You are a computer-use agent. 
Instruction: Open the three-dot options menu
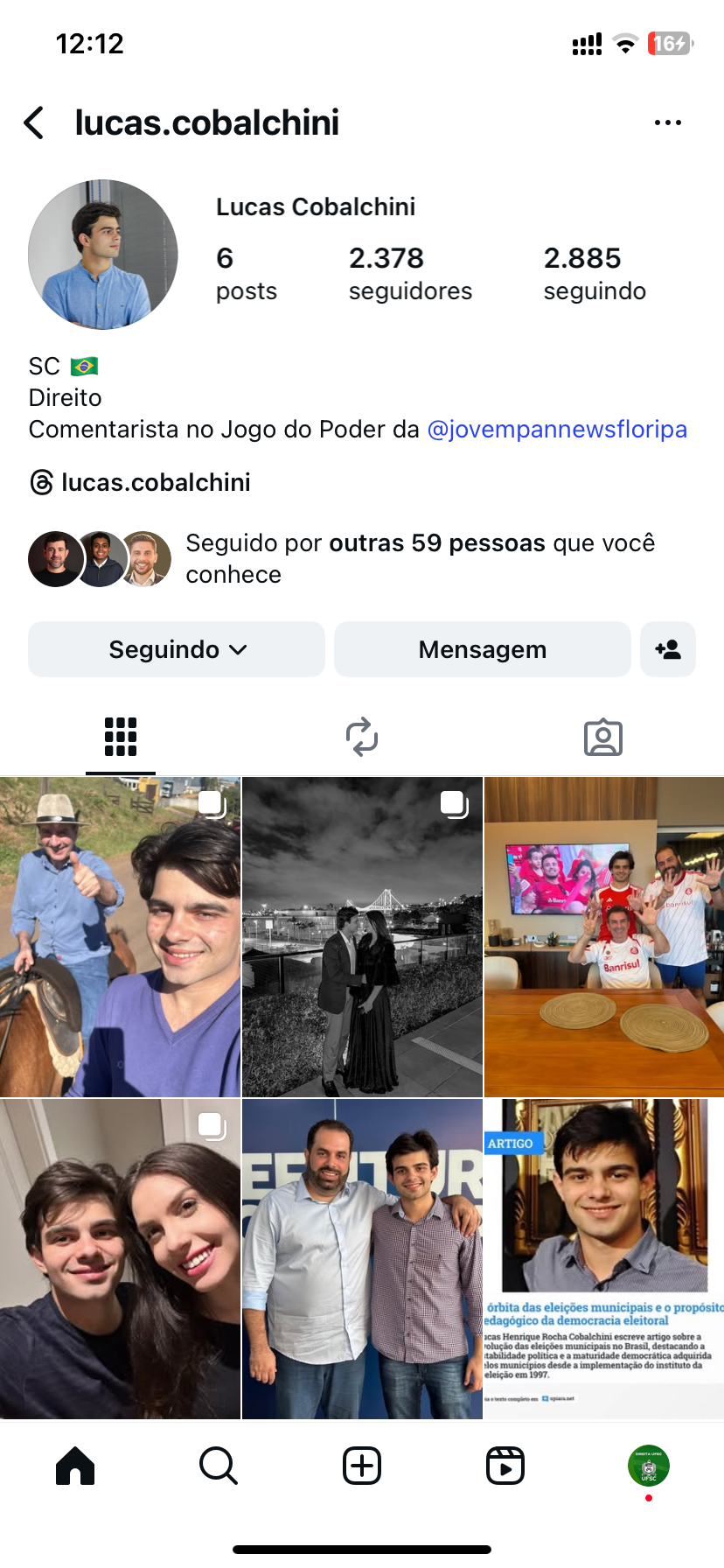(667, 123)
